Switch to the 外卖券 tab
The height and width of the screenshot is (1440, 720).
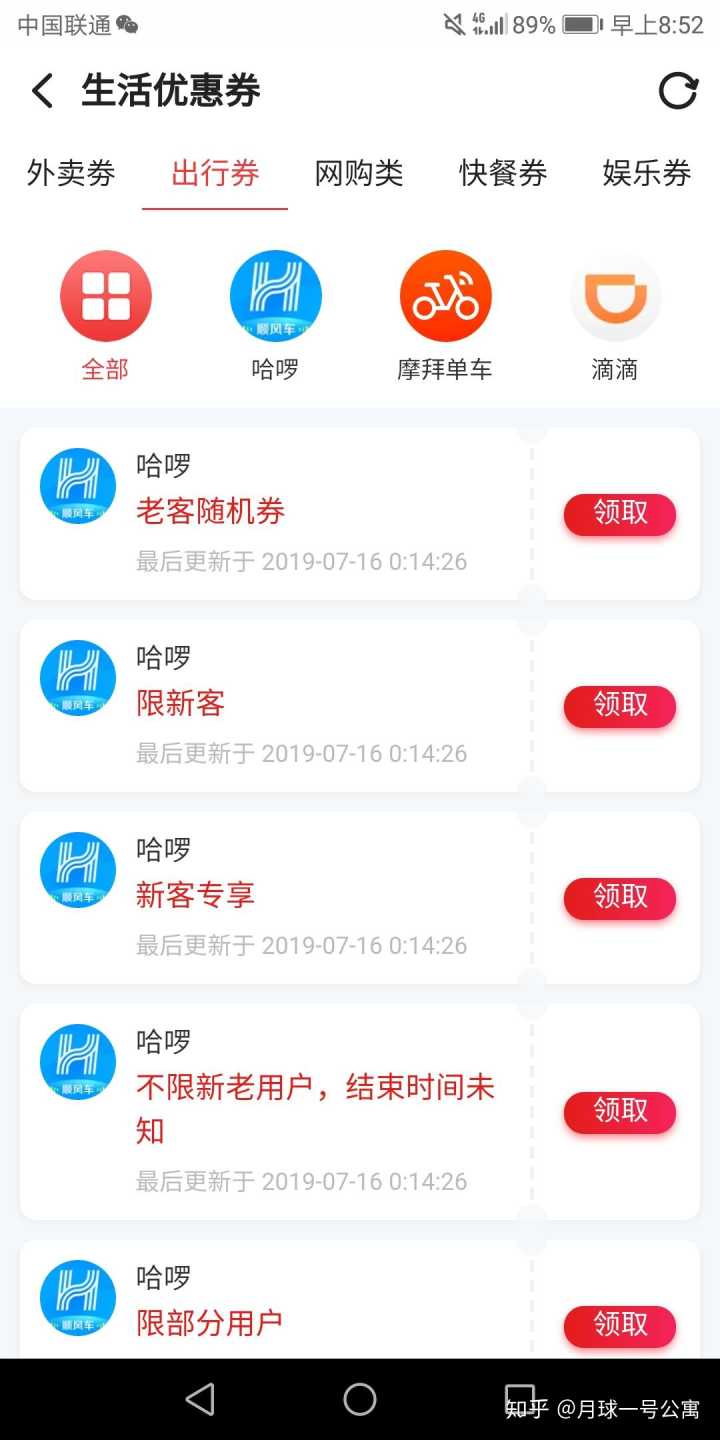coord(71,173)
